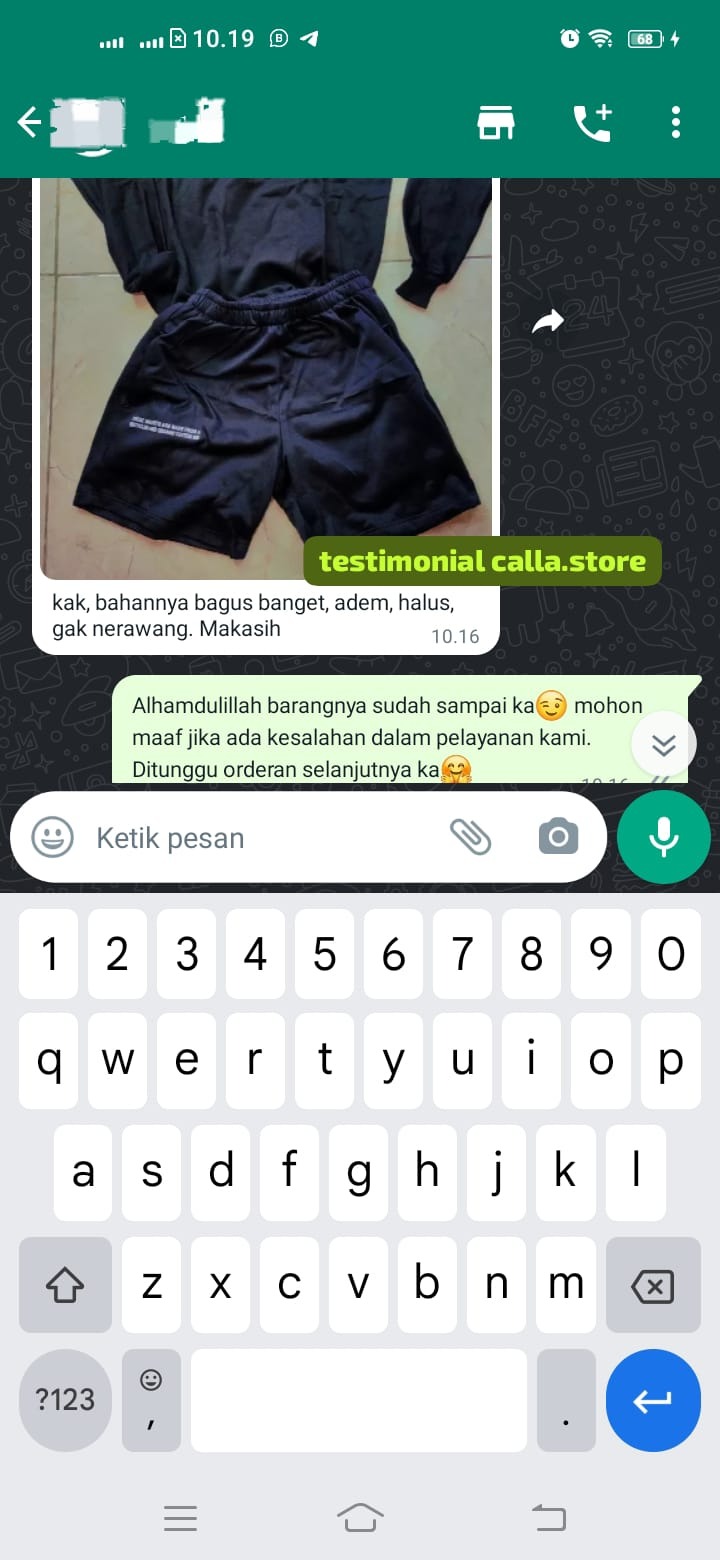720x1560 pixels.
Task: Go back to the chat list
Action: [x=30, y=123]
